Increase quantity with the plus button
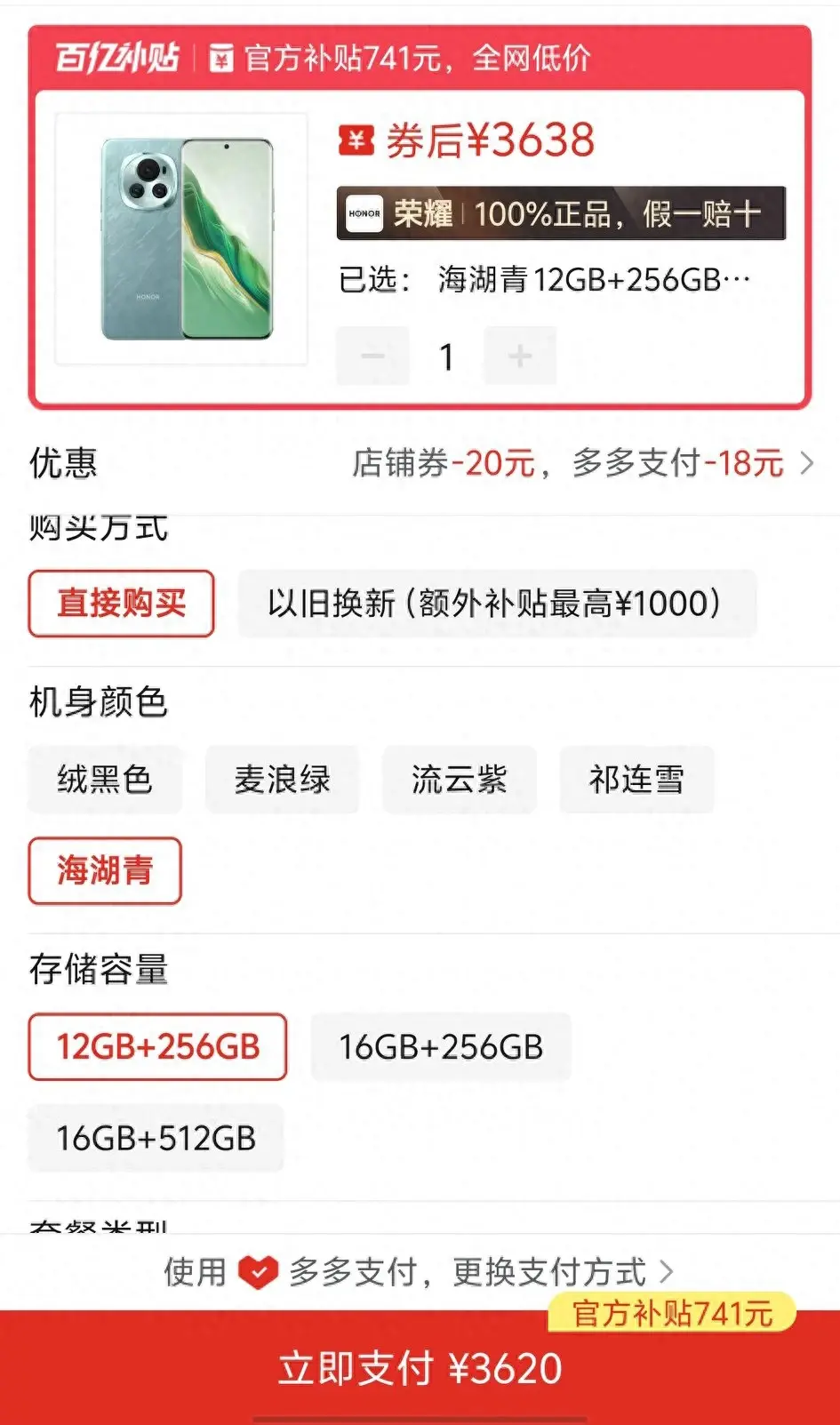 pyautogui.click(x=520, y=356)
